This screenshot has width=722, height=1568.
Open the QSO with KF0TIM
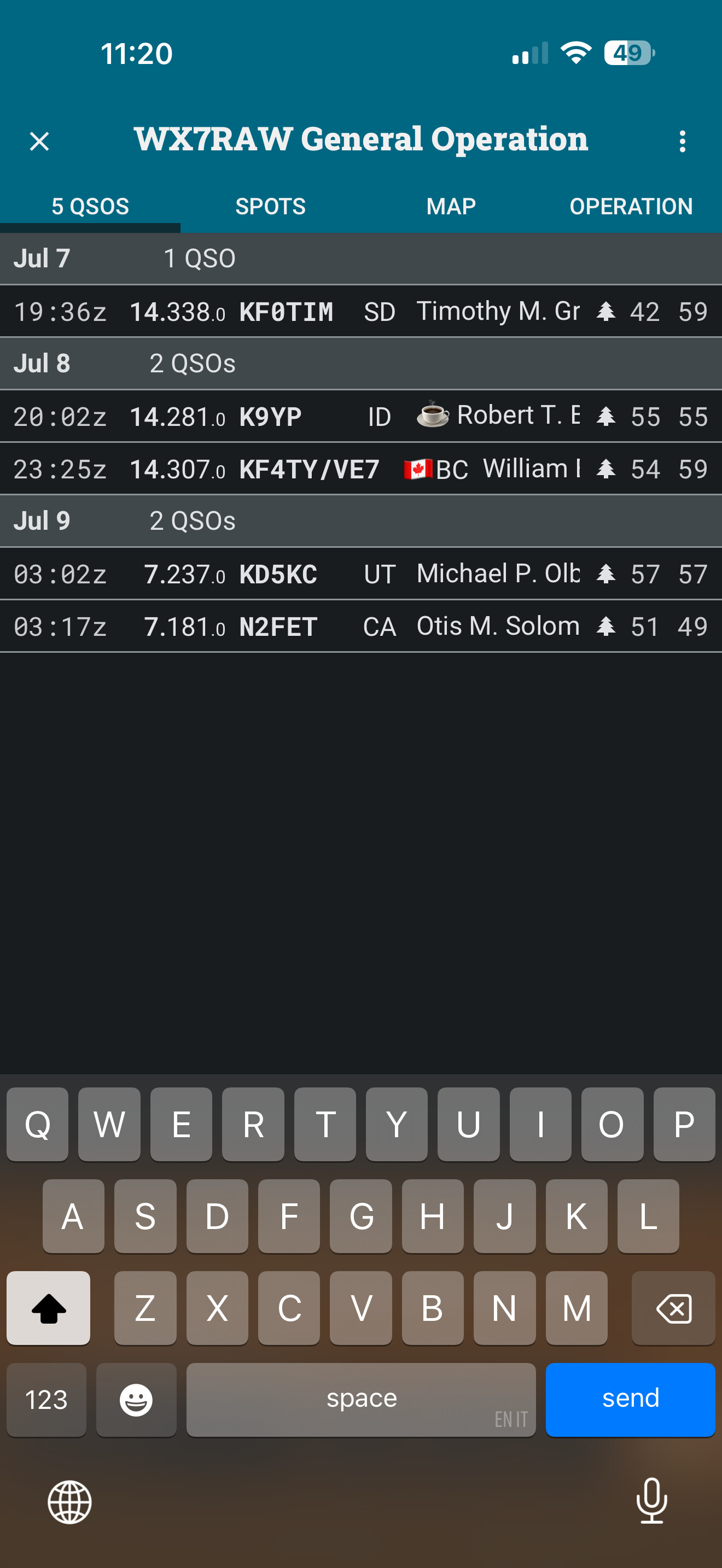(x=361, y=311)
